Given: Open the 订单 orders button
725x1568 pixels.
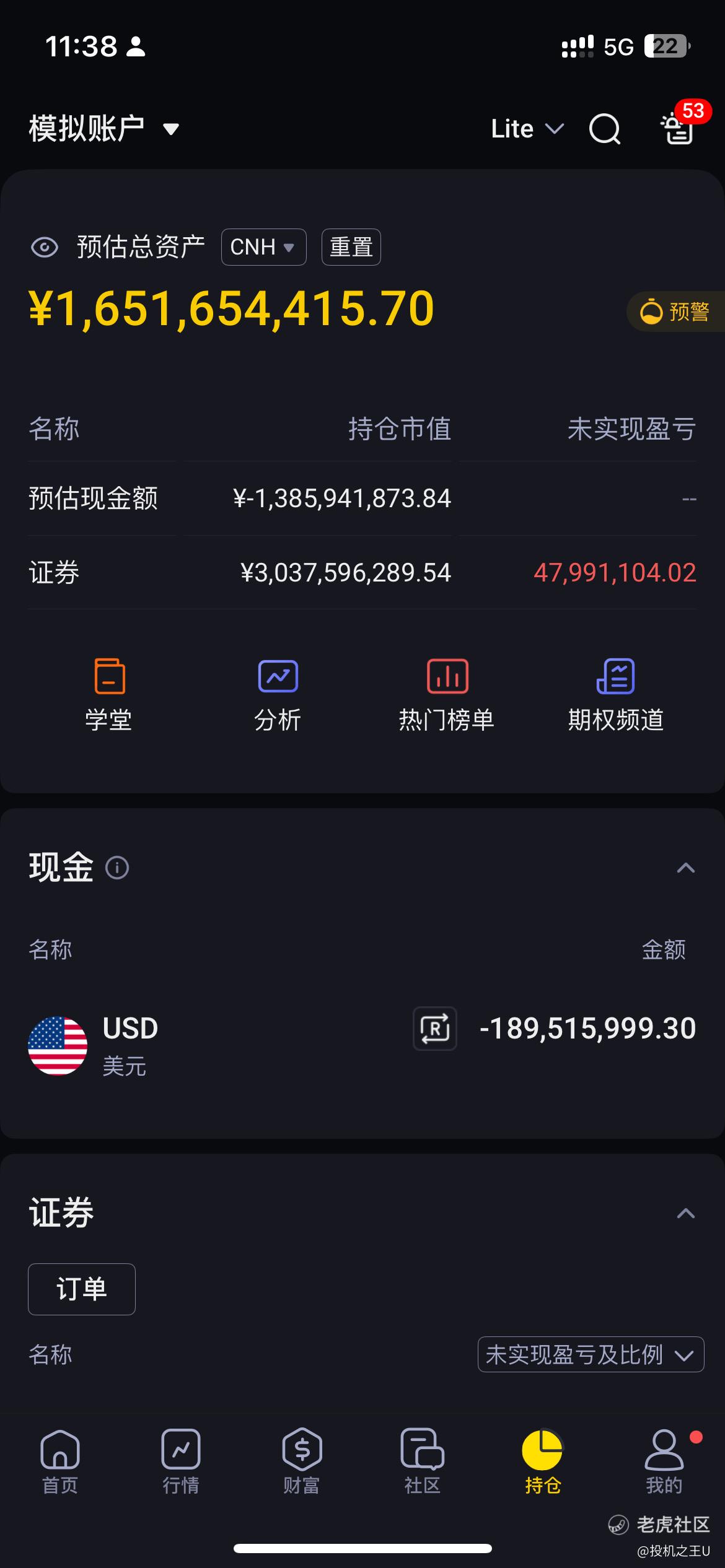Looking at the screenshot, I should [82, 1289].
